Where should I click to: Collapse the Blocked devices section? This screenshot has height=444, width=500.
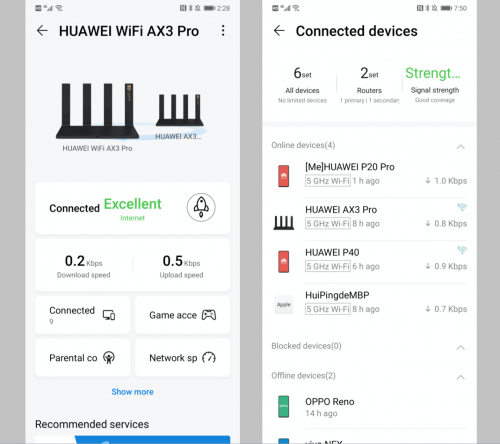click(x=460, y=348)
